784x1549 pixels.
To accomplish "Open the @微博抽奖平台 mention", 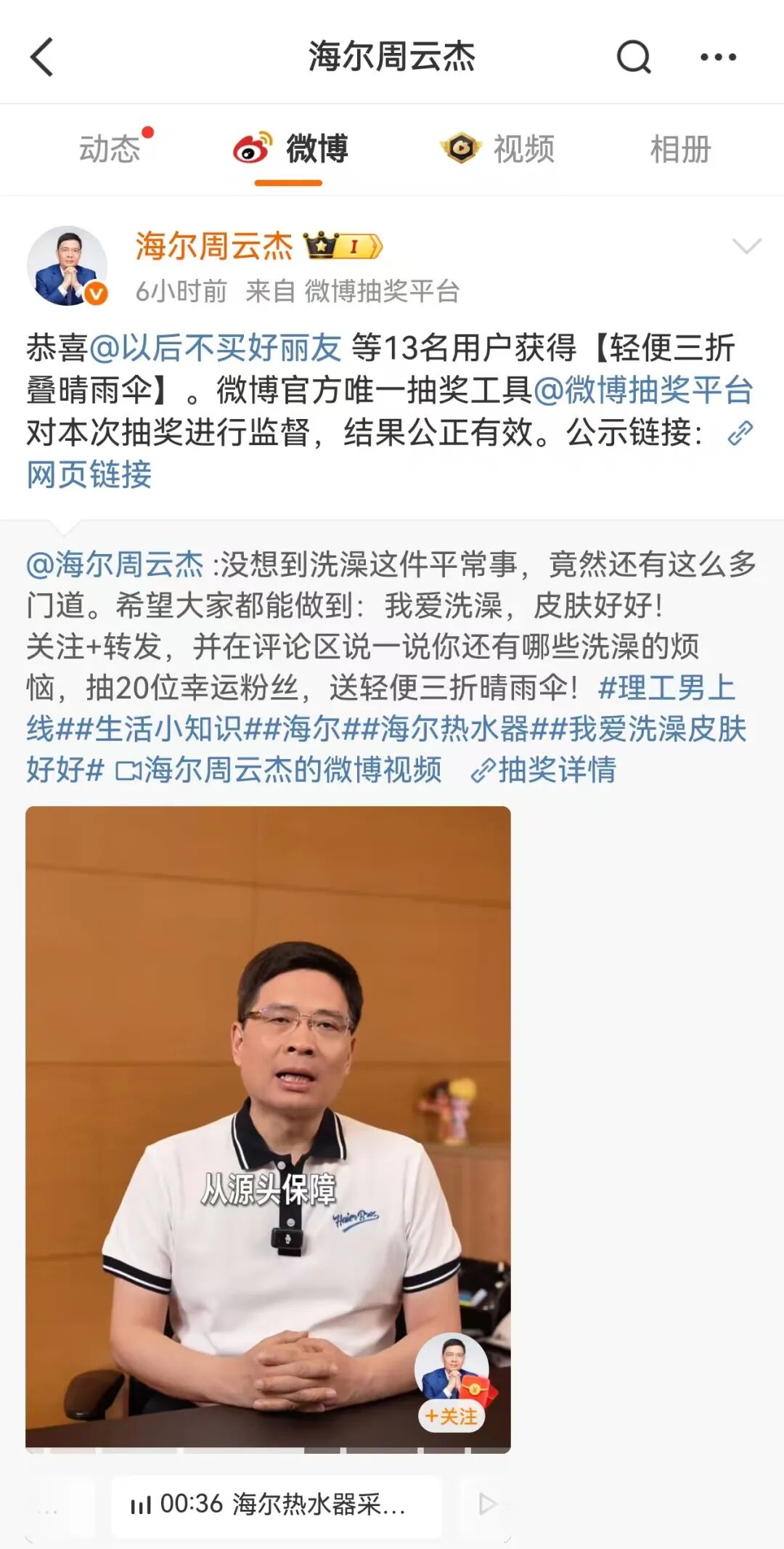I will 643,390.
